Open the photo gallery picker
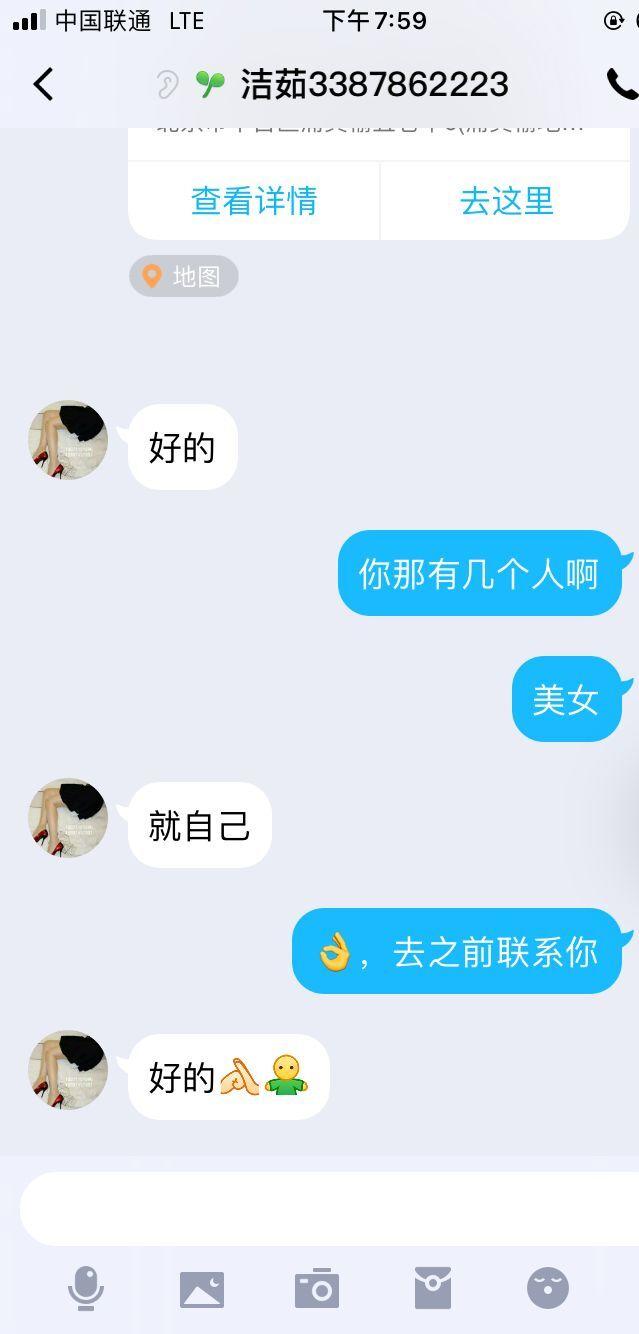This screenshot has height=1334, width=639. [202, 1288]
